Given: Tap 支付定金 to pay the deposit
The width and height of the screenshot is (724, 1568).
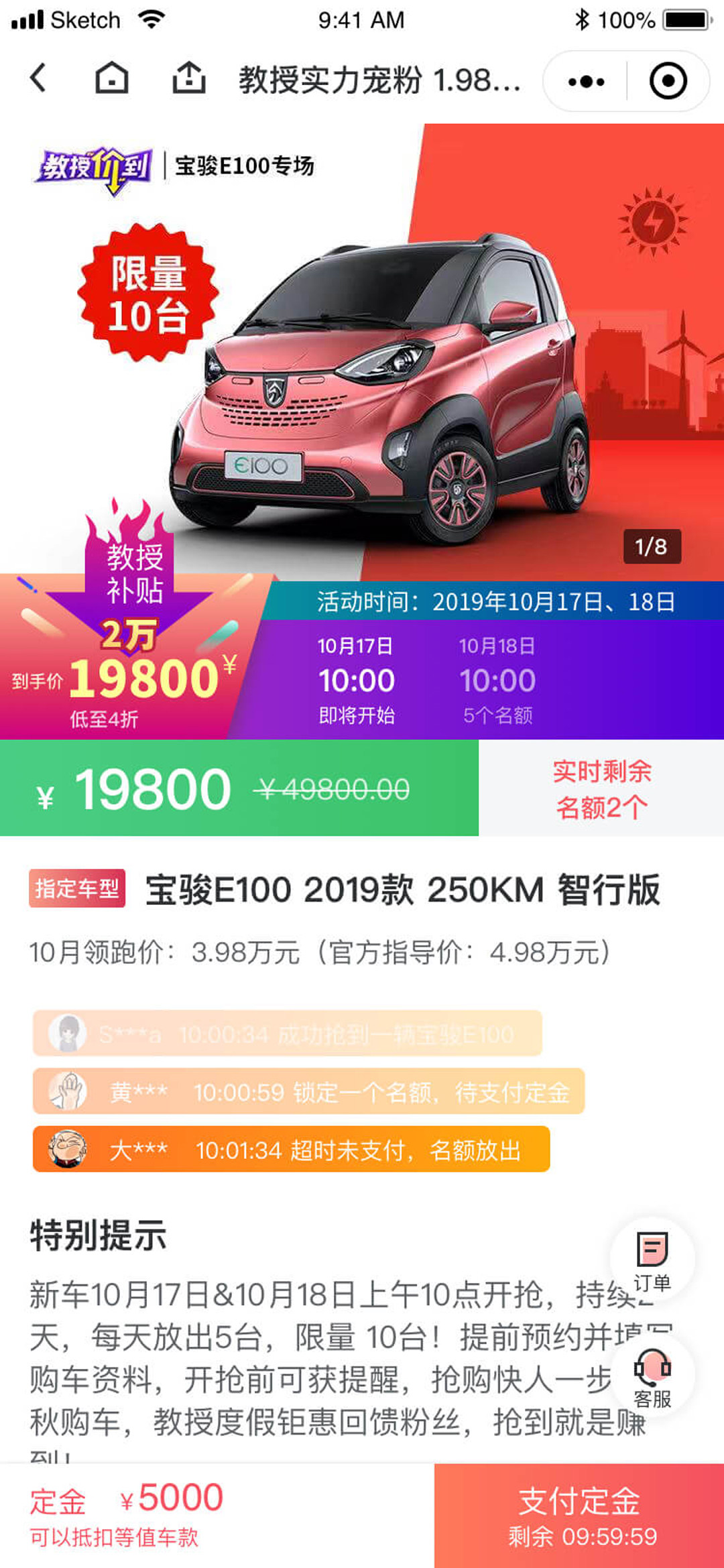Looking at the screenshot, I should (x=579, y=1515).
